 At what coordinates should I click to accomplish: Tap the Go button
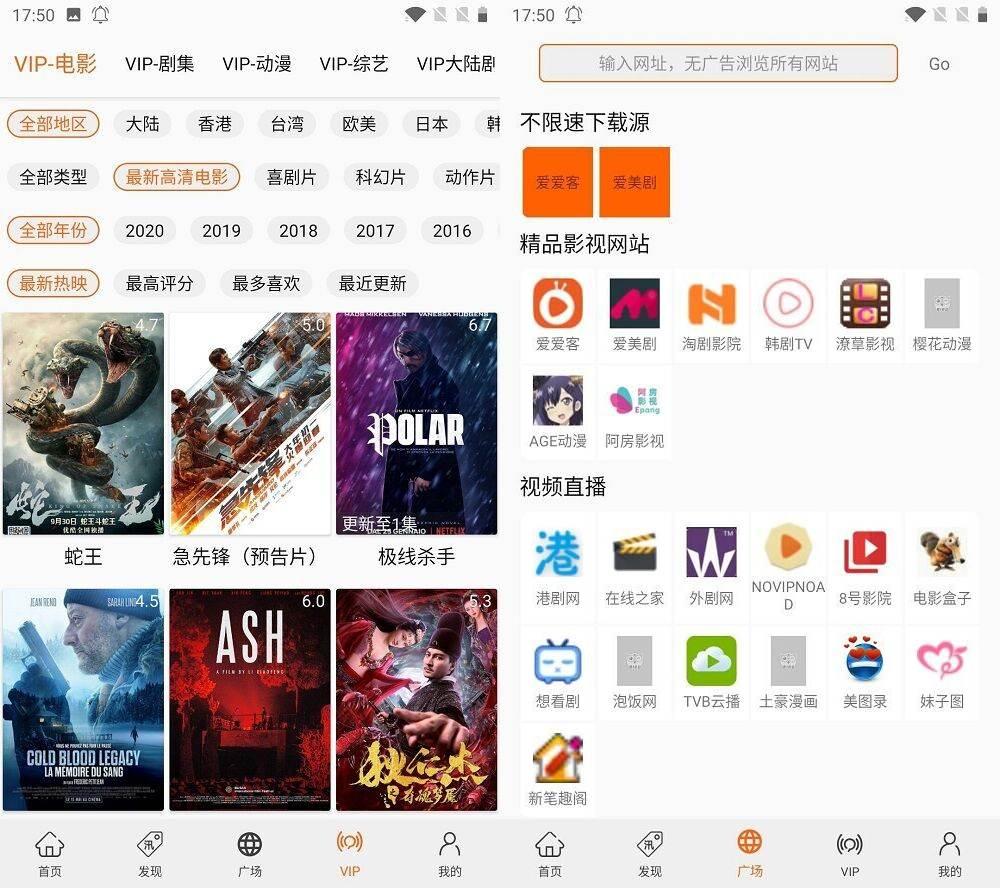[938, 64]
